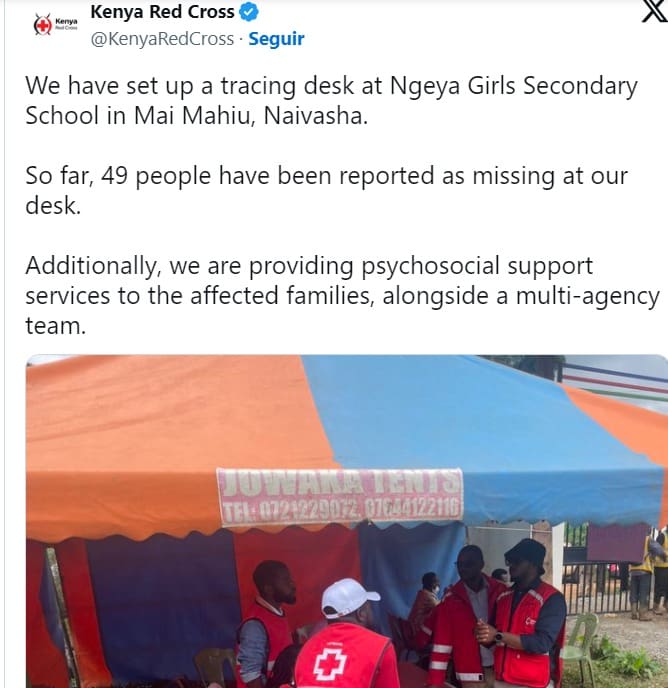
Task: Tap Seguir to follow Kenya Red Cross
Action: point(276,39)
